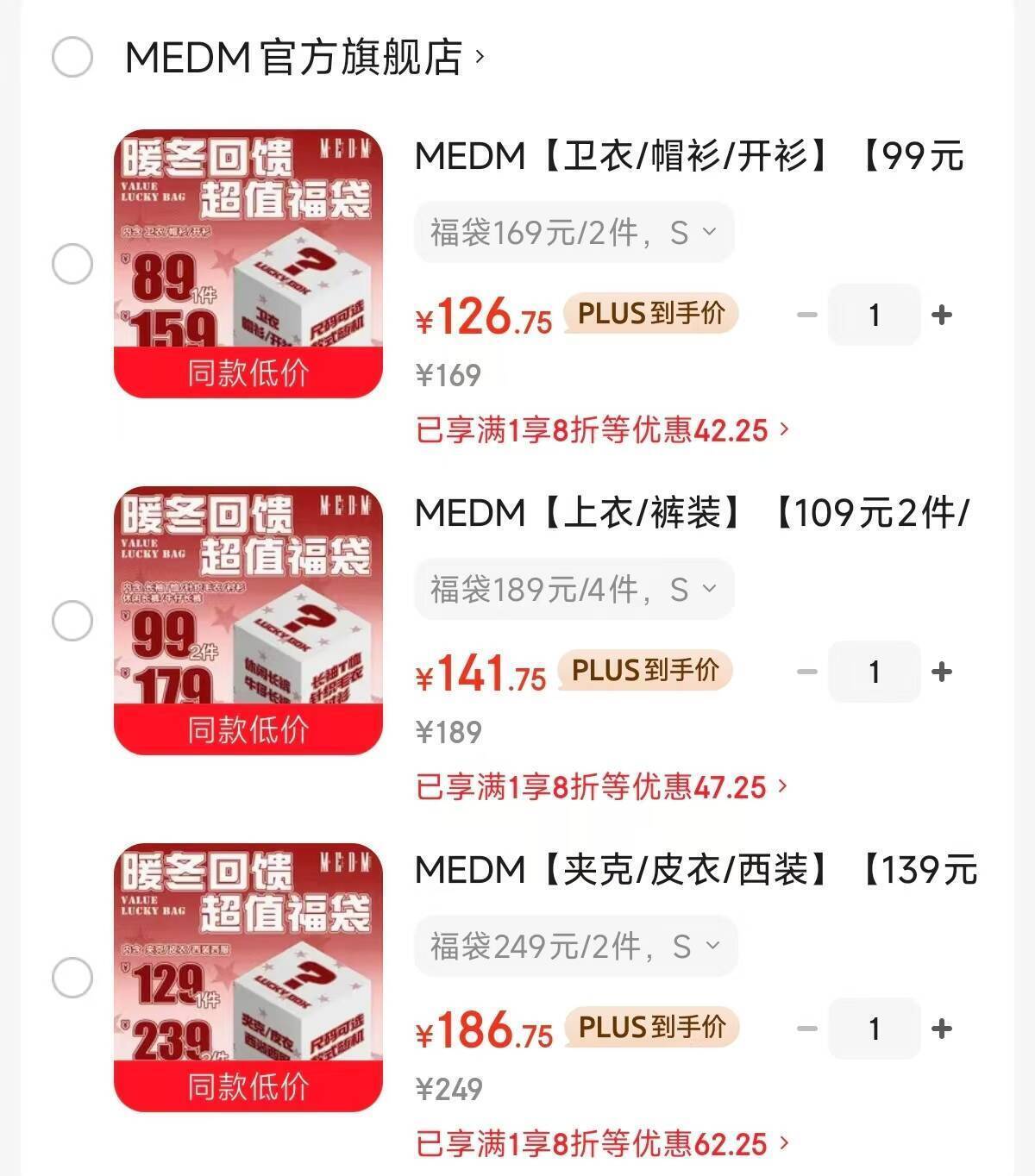Image resolution: width=1035 pixels, height=1176 pixels.
Task: Decrease quantity of 上衣/裤装 item
Action: click(807, 672)
